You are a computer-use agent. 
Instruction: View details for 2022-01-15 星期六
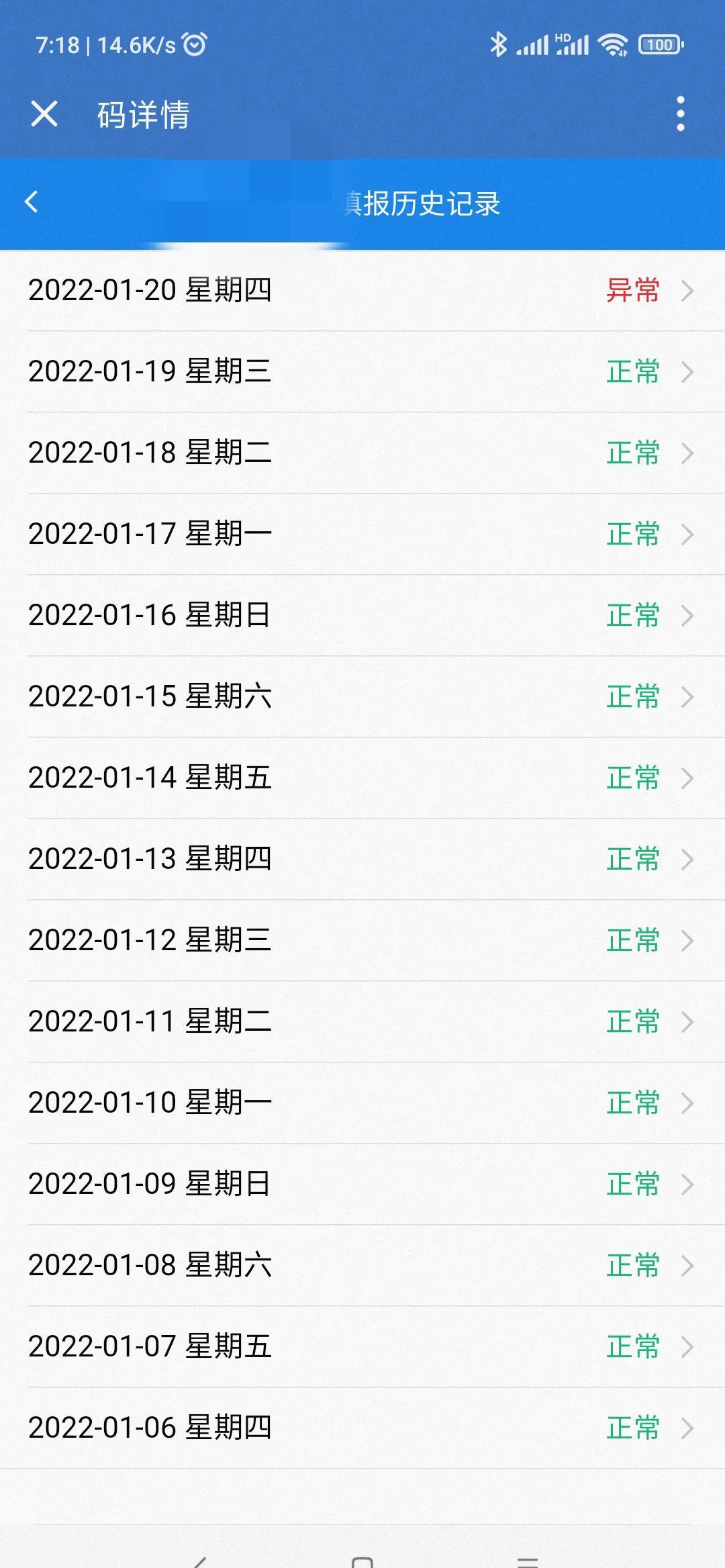pos(362,697)
